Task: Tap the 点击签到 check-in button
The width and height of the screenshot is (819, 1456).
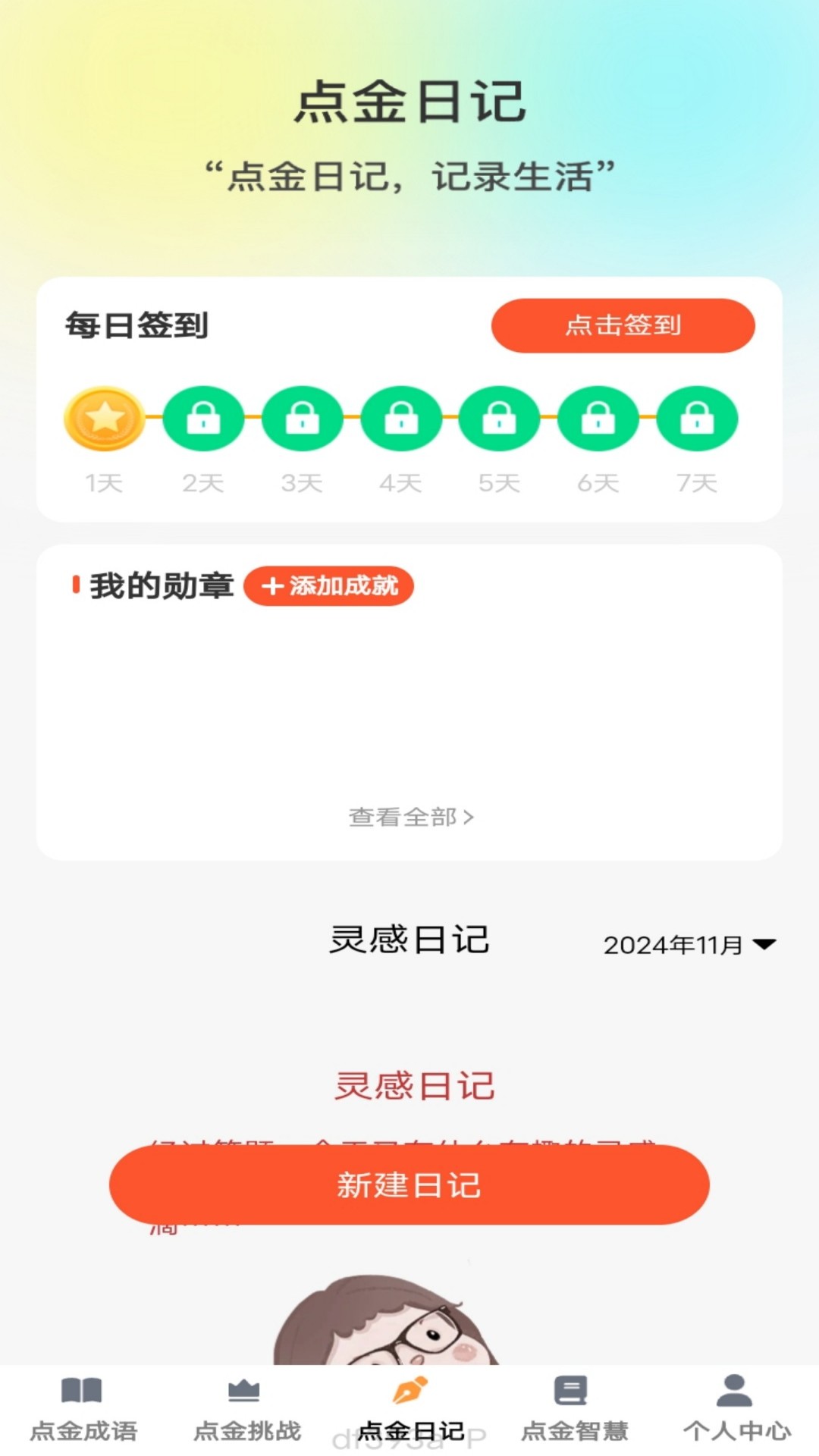Action: (x=623, y=325)
